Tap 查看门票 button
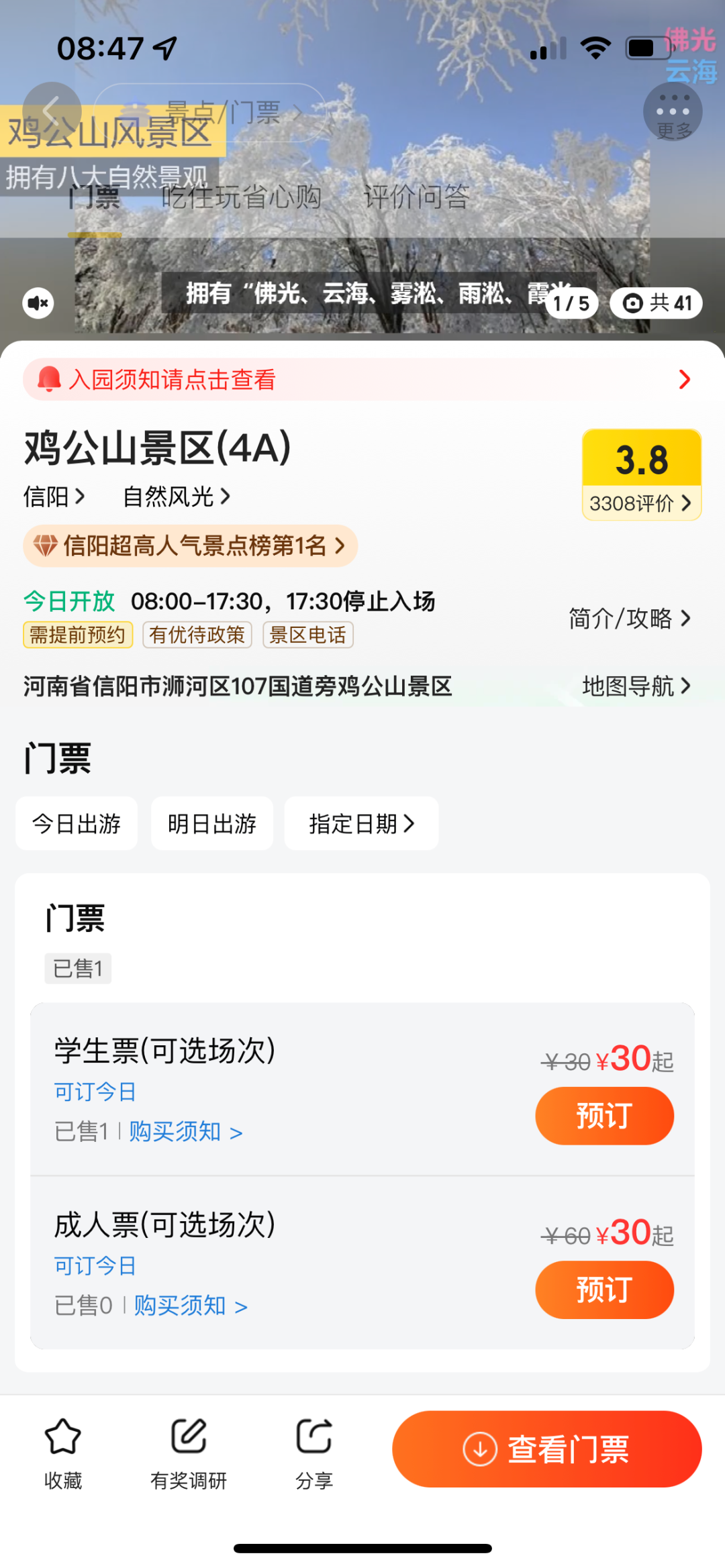Screen dimensions: 725x1568 [x=547, y=1449]
